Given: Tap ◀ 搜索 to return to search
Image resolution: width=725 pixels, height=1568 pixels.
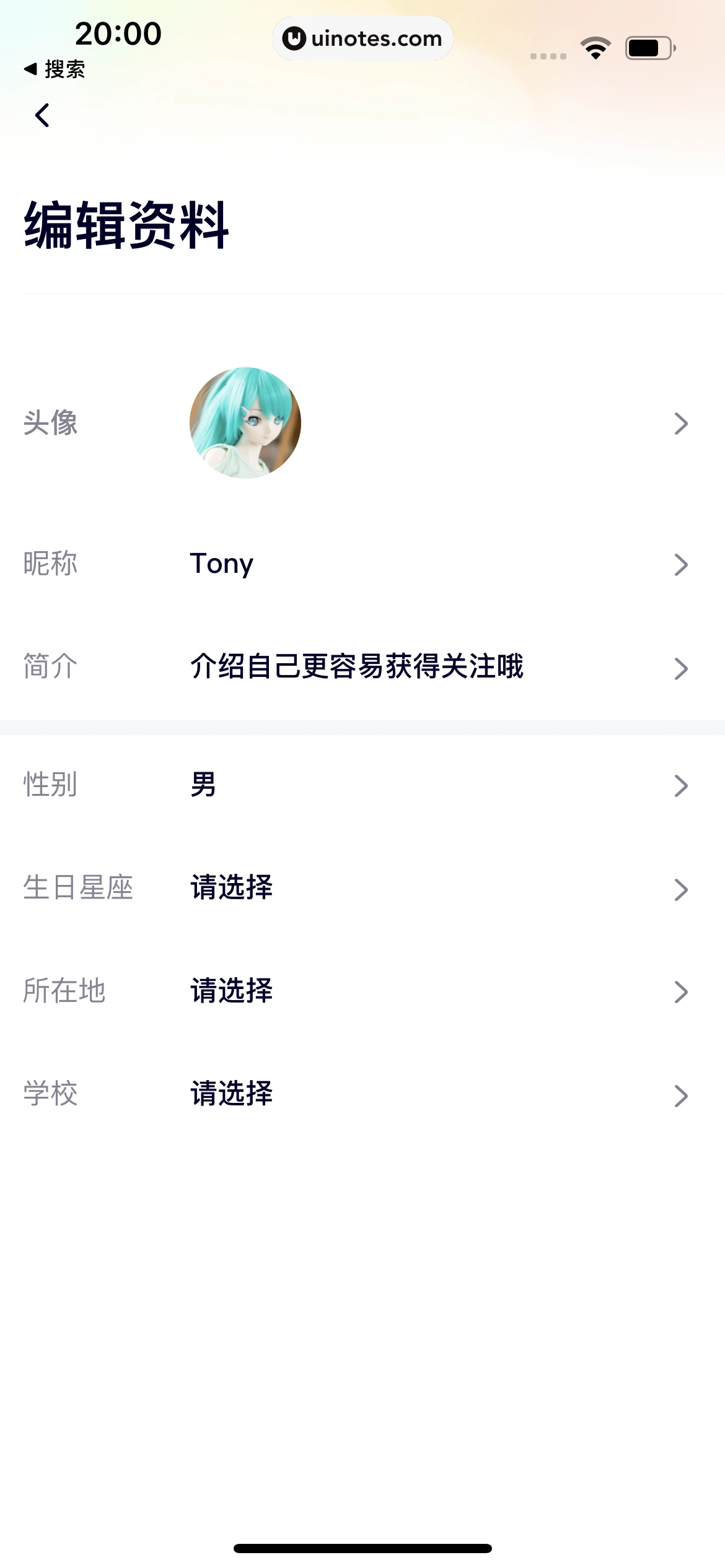Looking at the screenshot, I should coord(56,70).
